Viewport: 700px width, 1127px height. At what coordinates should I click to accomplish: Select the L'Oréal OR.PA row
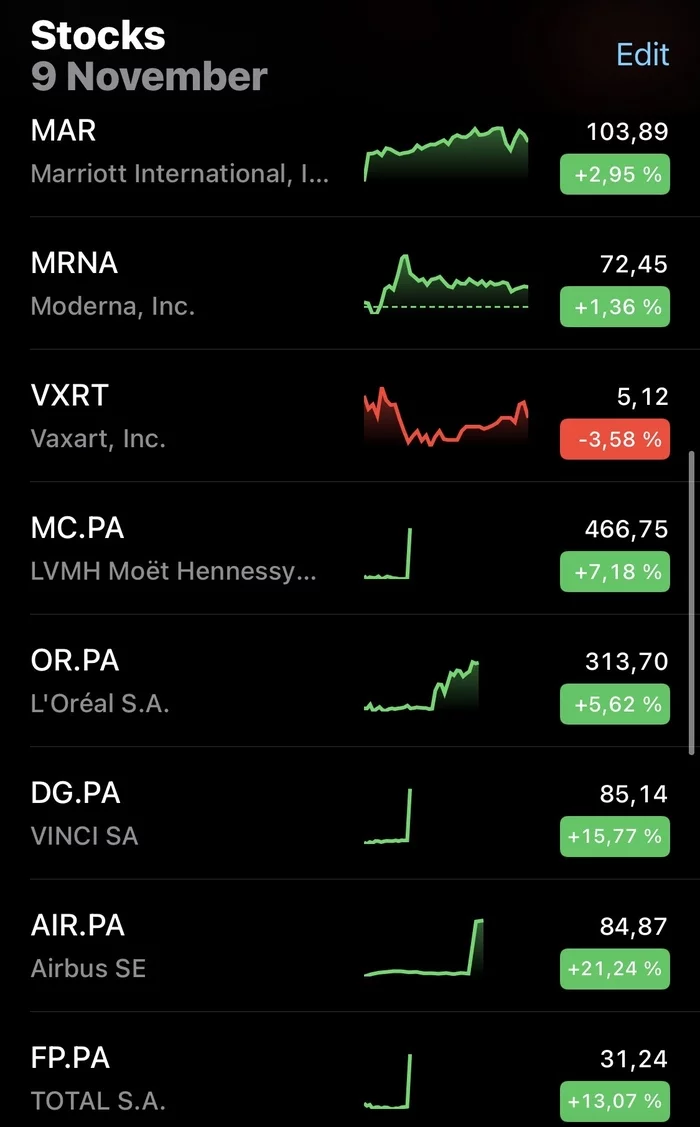(350, 681)
